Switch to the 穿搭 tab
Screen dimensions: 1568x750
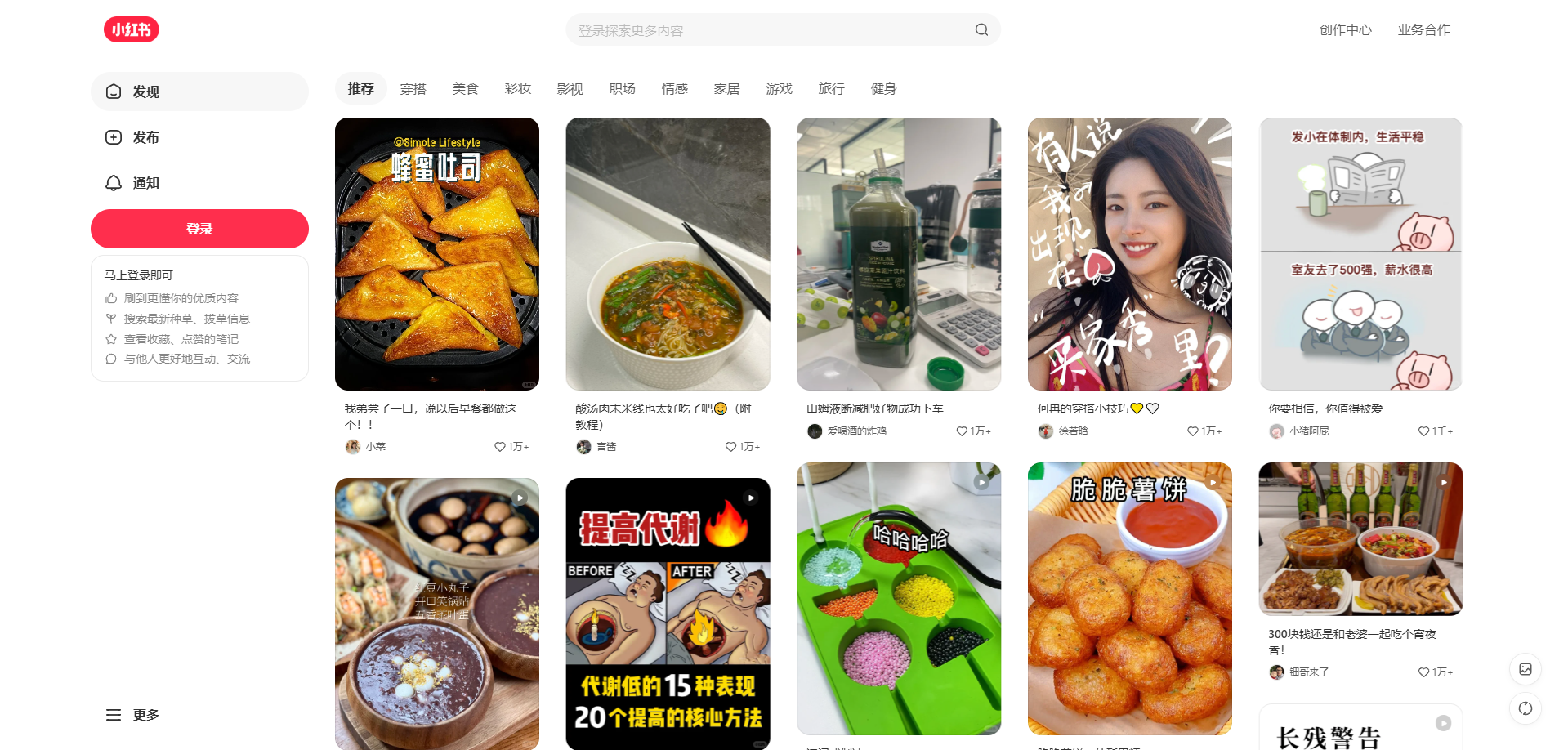tap(413, 88)
